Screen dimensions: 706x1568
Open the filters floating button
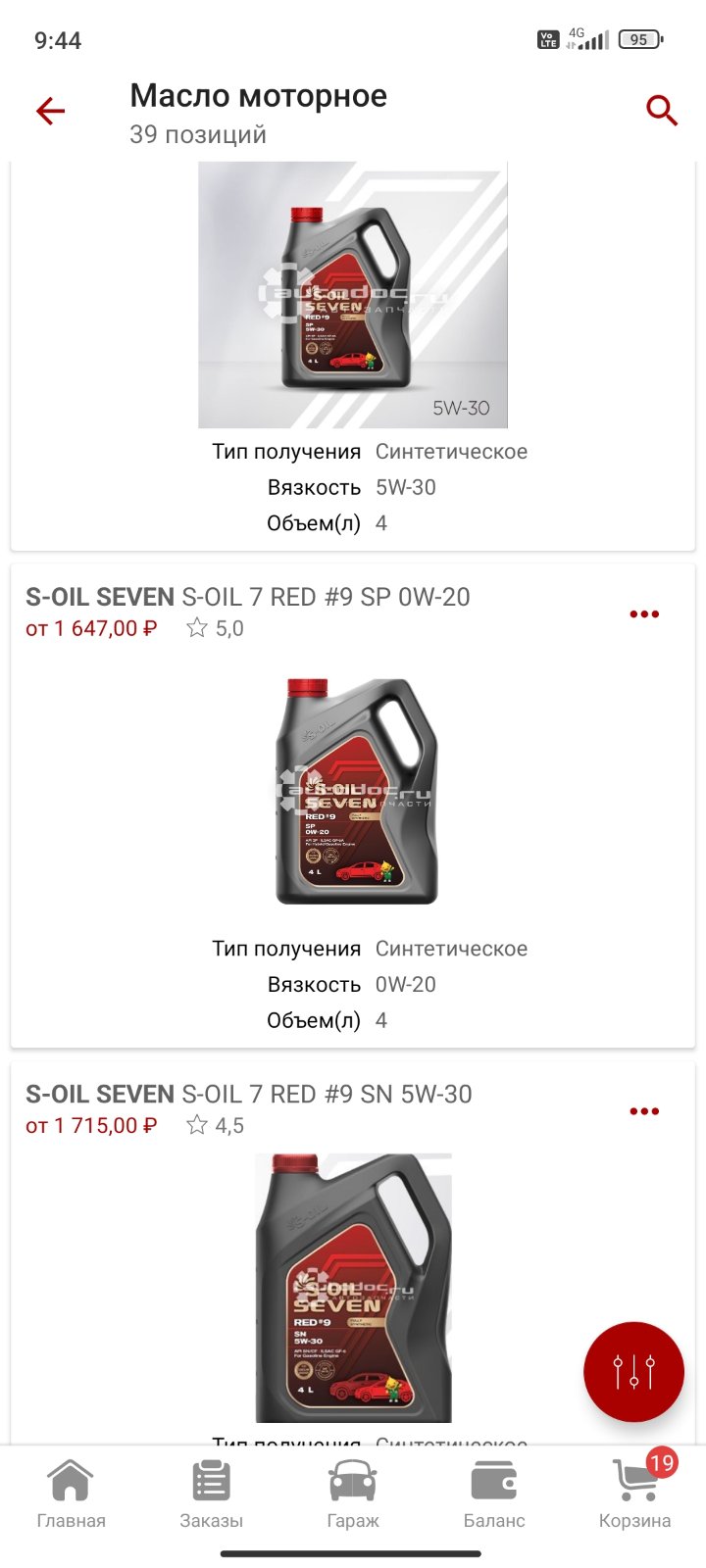(633, 1372)
